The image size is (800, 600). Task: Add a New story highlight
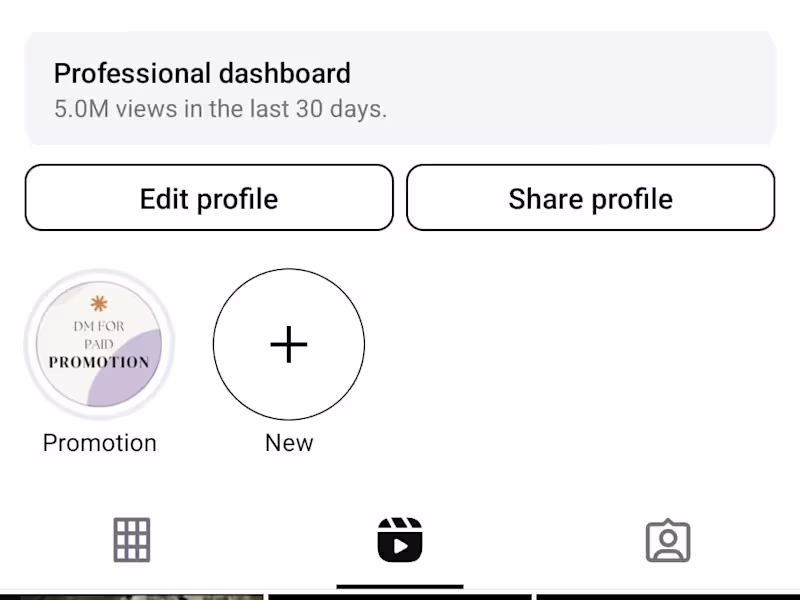point(288,345)
